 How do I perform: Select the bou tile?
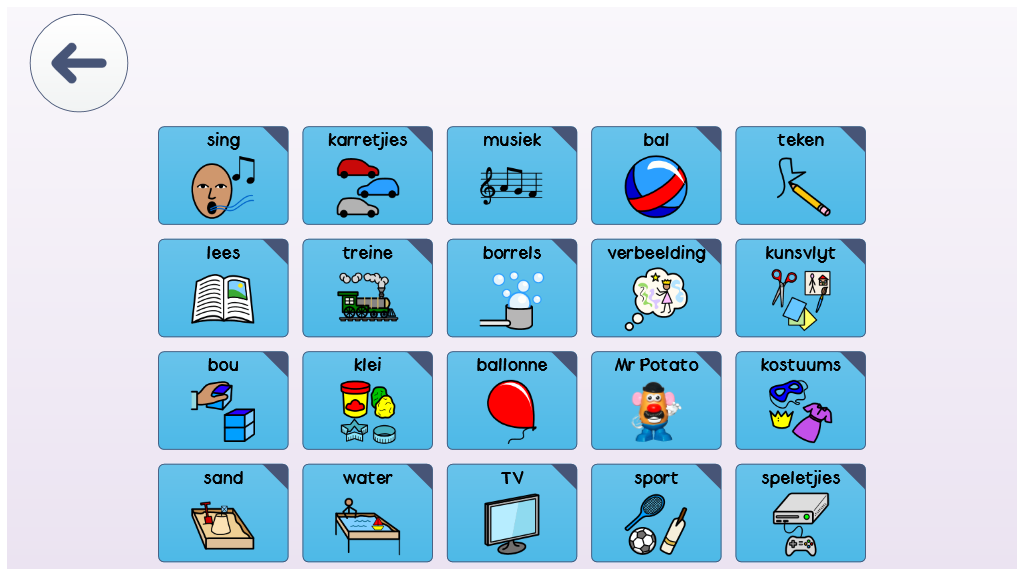coord(223,400)
